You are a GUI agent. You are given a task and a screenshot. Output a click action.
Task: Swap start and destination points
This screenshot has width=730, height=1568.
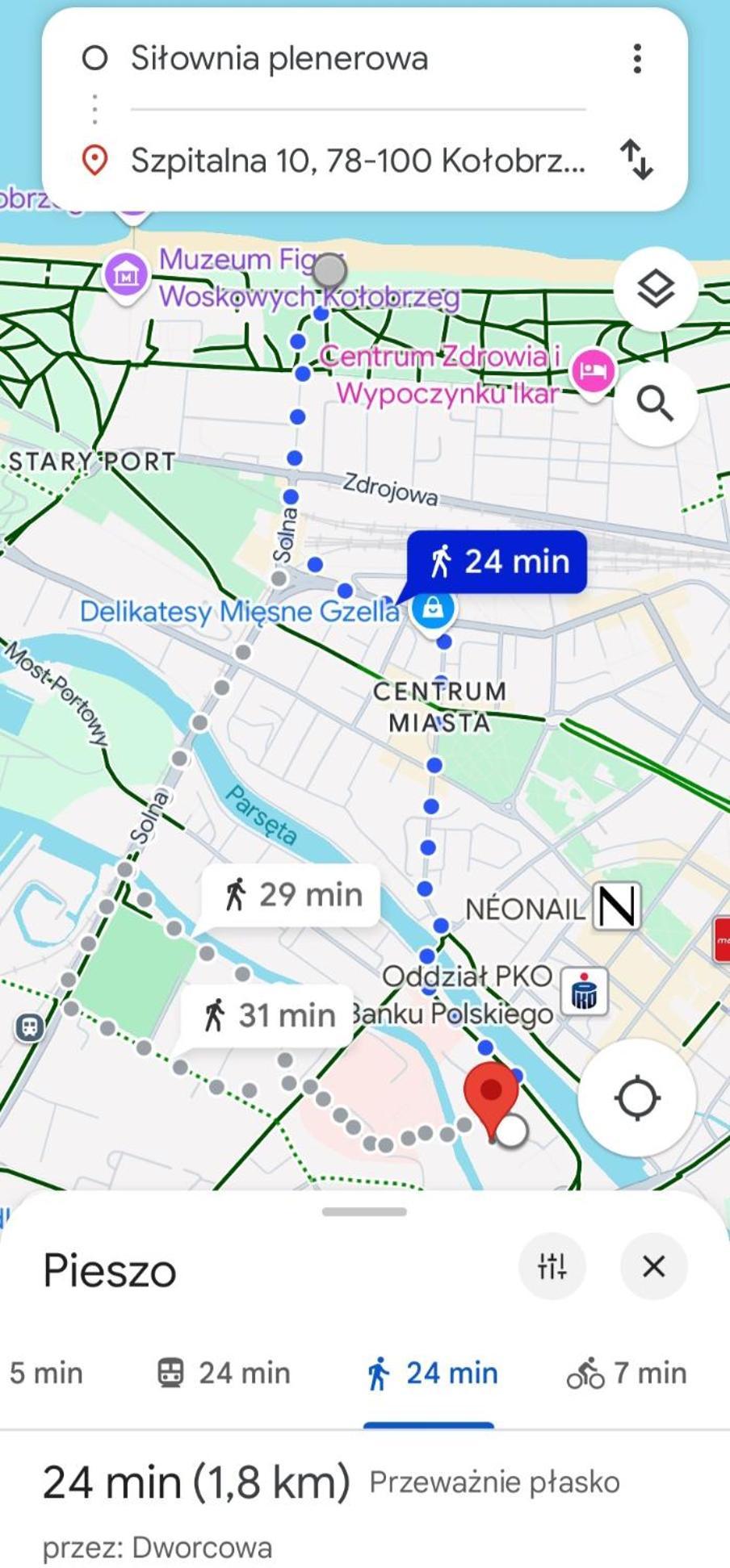pyautogui.click(x=636, y=159)
